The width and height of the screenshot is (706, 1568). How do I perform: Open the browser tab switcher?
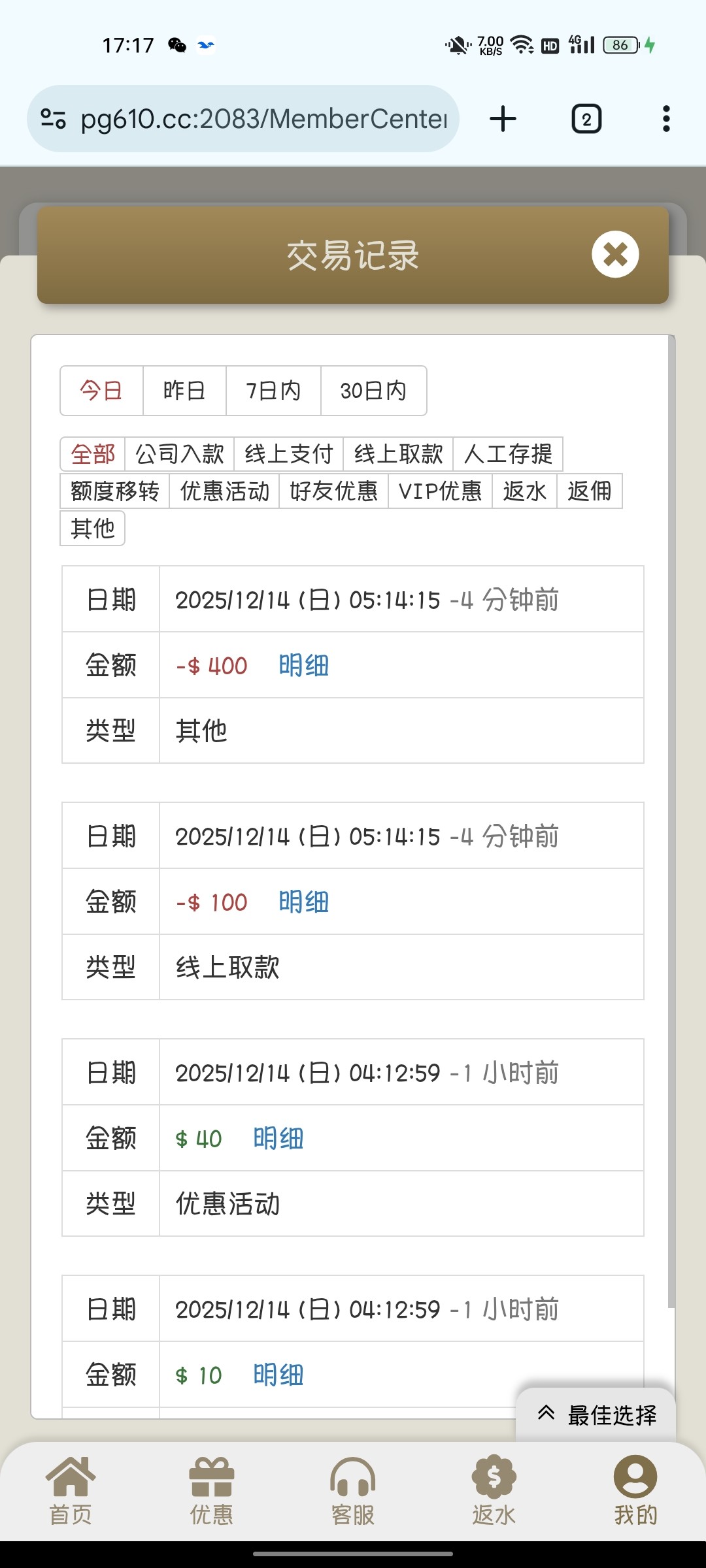(586, 119)
